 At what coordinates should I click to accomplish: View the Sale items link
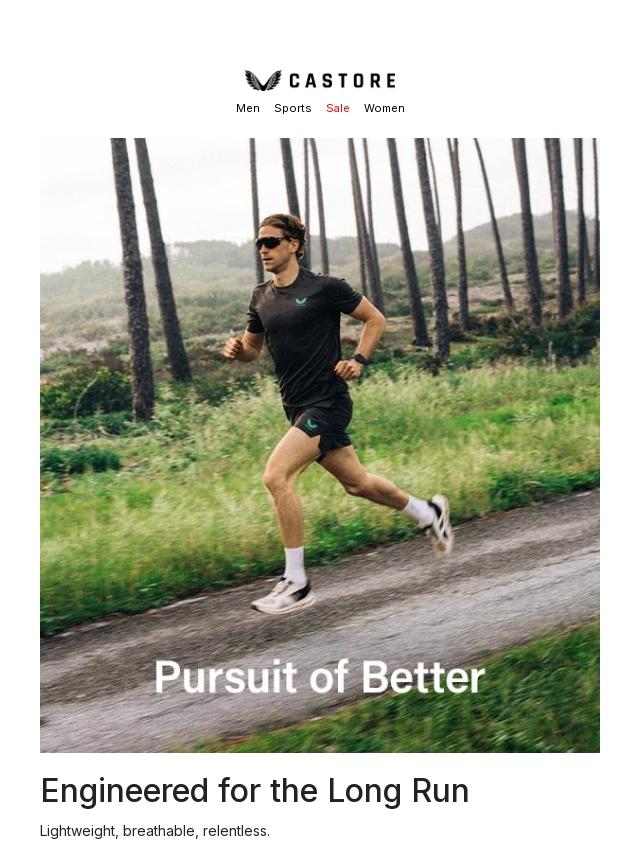(338, 108)
